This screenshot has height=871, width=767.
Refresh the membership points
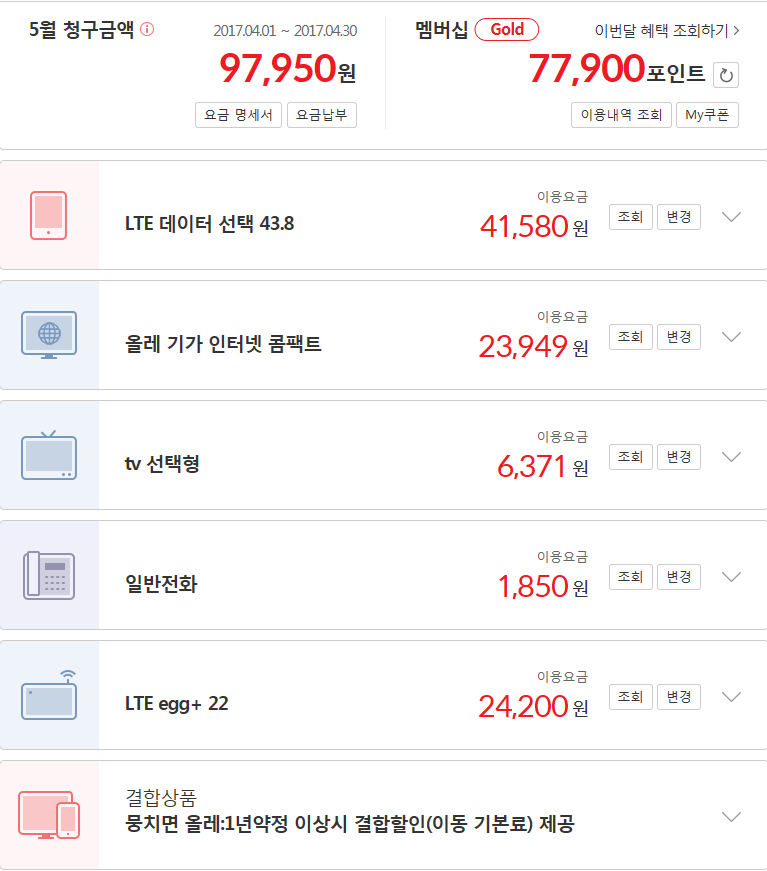(x=726, y=74)
